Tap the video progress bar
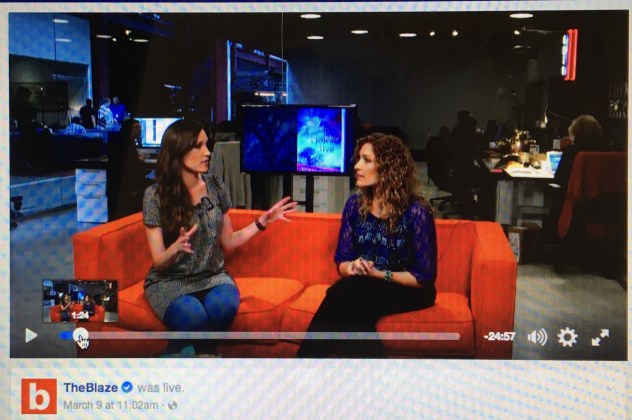The width and height of the screenshot is (632, 420). [x=270, y=337]
